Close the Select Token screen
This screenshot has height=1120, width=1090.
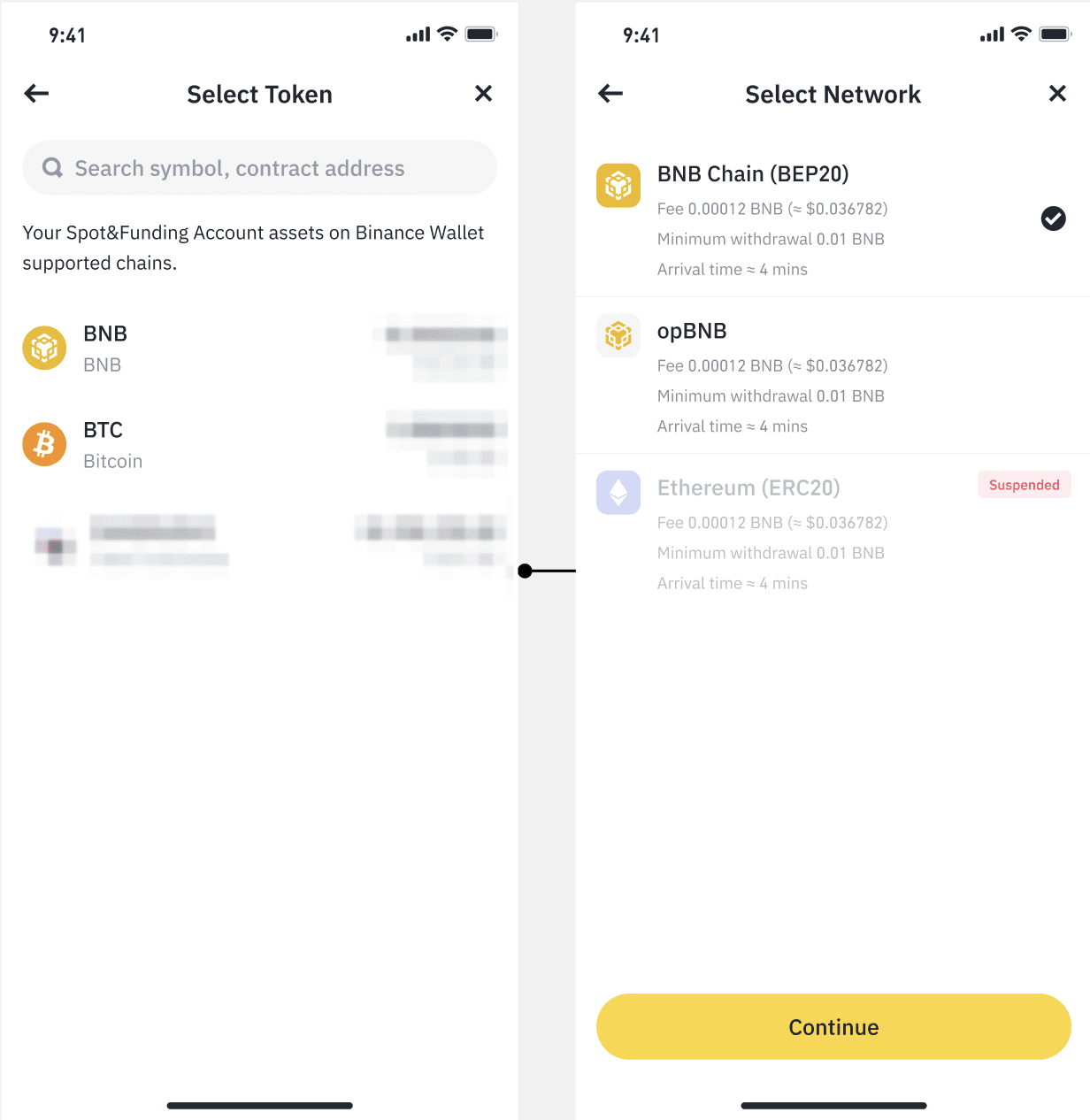pos(483,94)
